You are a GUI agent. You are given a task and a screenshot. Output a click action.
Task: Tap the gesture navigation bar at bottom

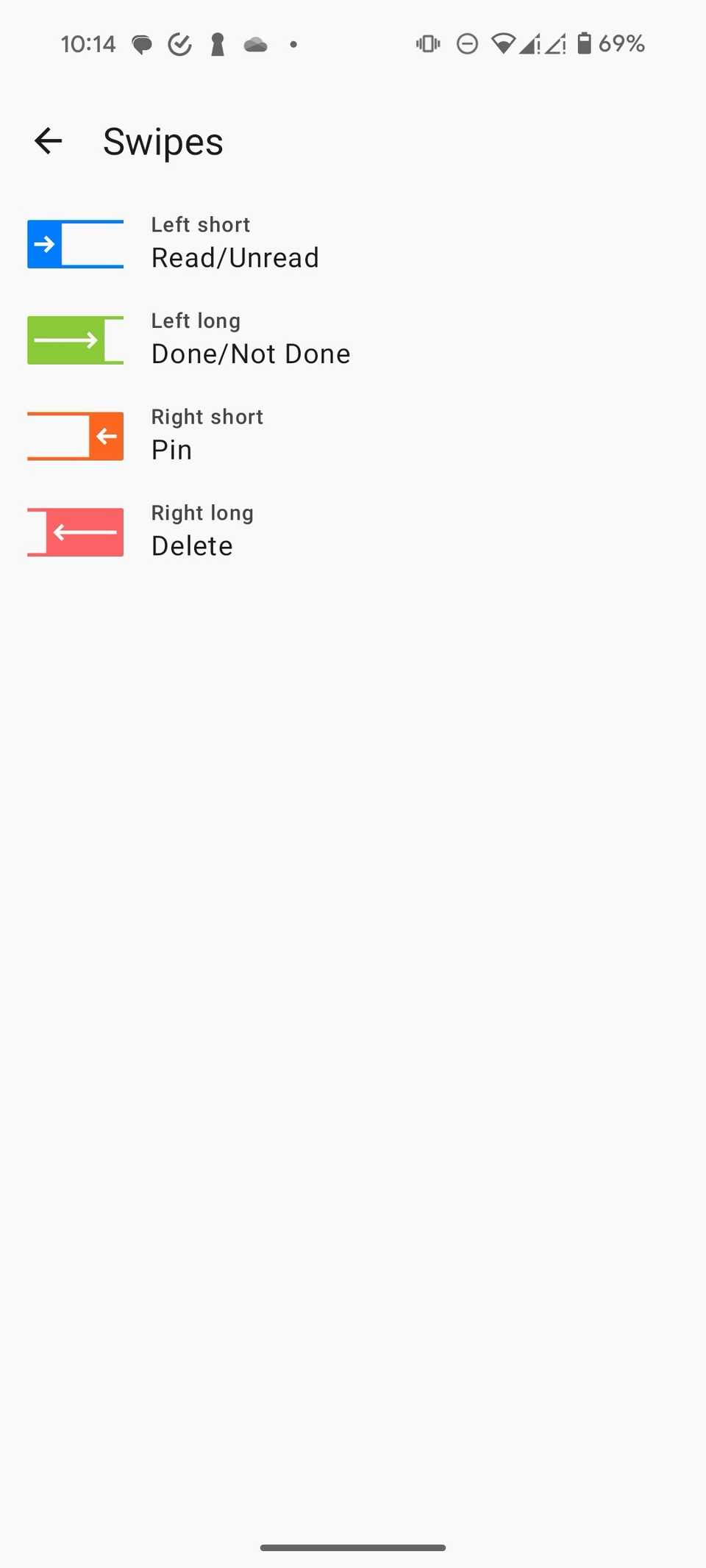pyautogui.click(x=353, y=1547)
